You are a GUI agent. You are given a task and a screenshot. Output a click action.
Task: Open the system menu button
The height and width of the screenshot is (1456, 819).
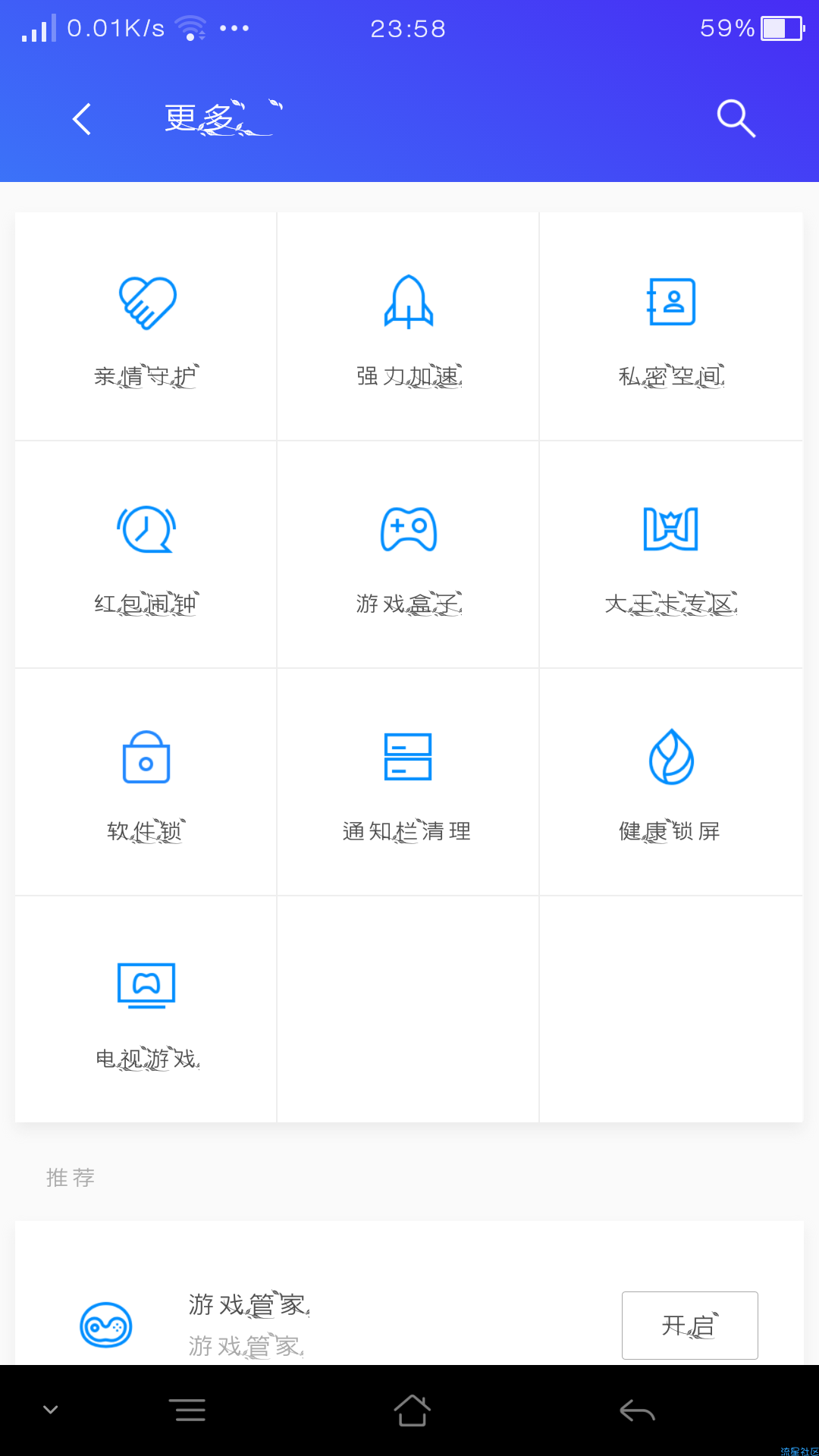[x=190, y=1410]
